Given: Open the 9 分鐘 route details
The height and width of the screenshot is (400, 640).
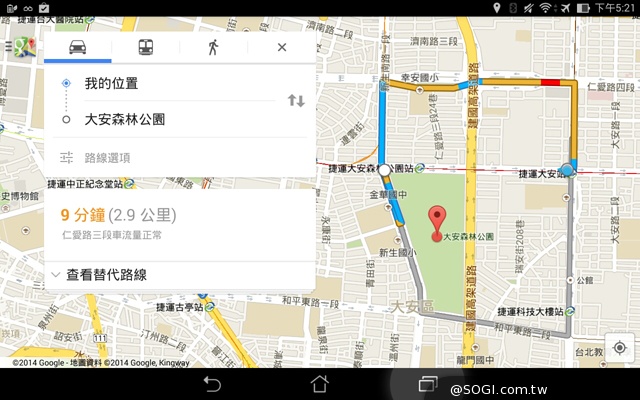Looking at the screenshot, I should tap(170, 221).
